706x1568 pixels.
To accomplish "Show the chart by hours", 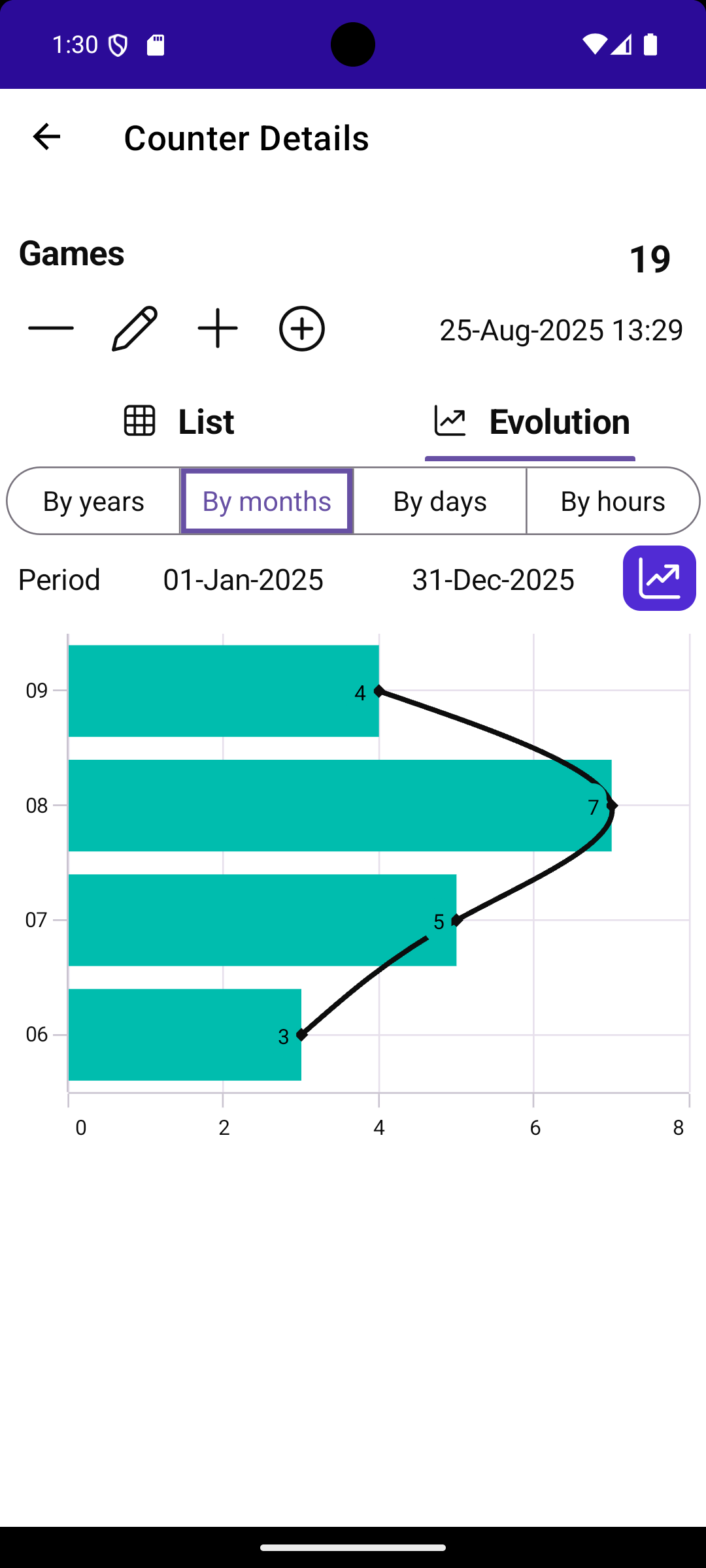I will click(x=613, y=501).
